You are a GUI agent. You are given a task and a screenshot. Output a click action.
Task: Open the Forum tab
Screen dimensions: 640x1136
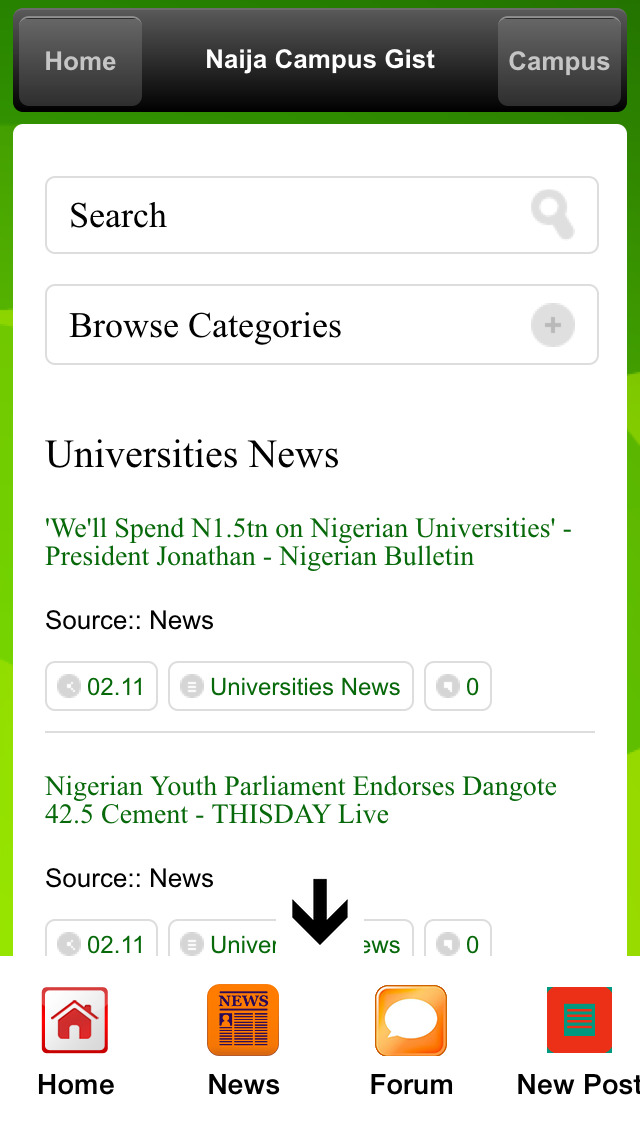pyautogui.click(x=411, y=1042)
